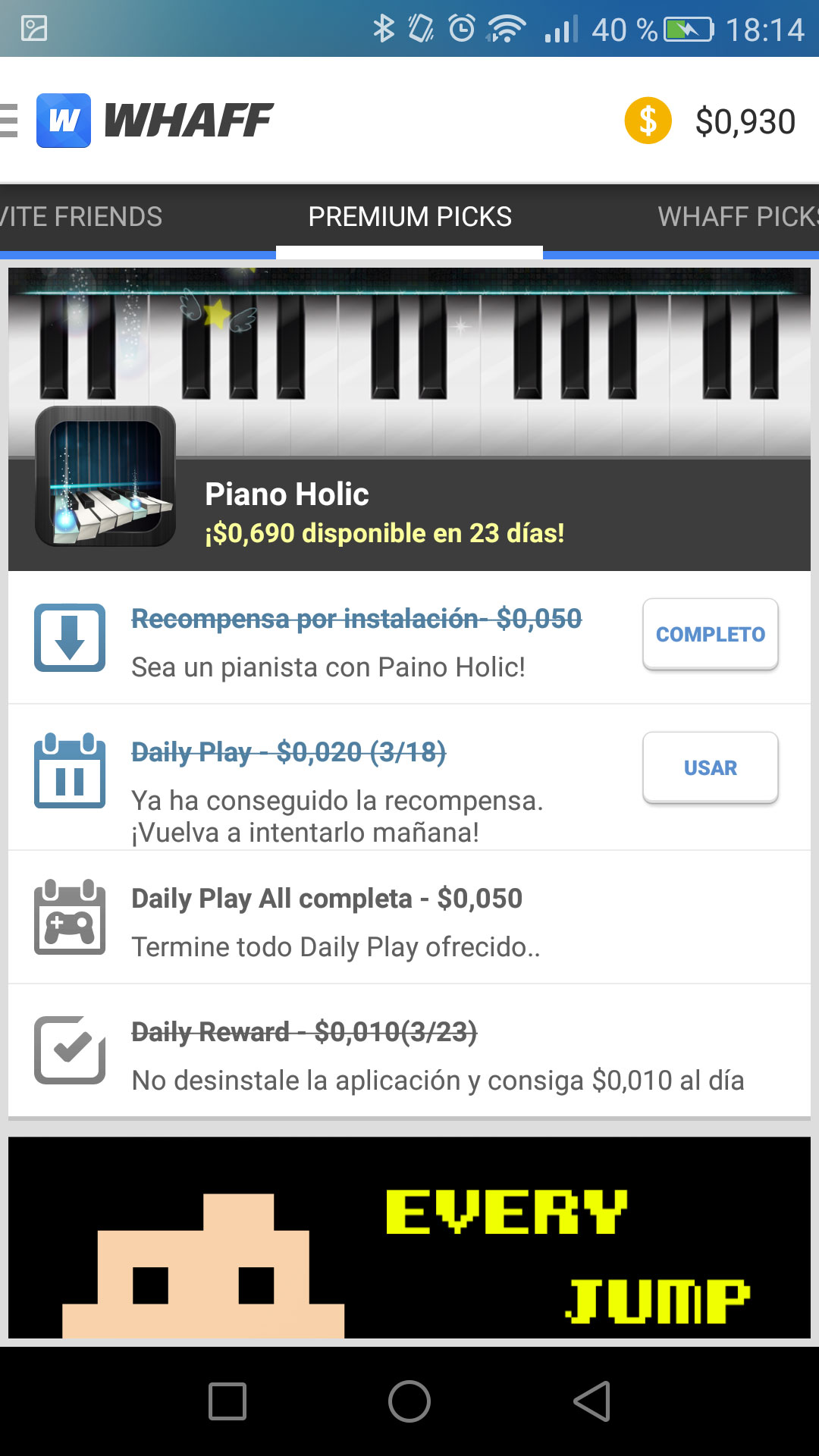The height and width of the screenshot is (1456, 819).
Task: Go back using the system back button
Action: (x=592, y=1401)
